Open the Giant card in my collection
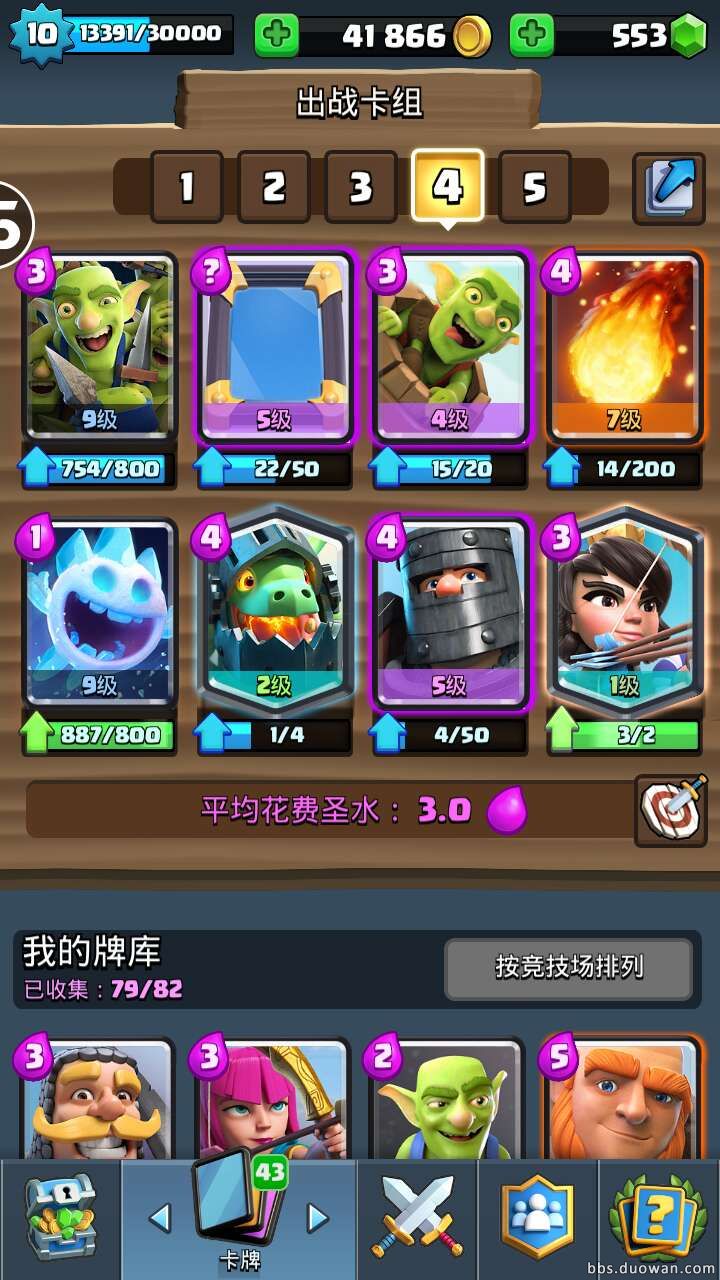This screenshot has width=720, height=1280. click(x=623, y=1100)
